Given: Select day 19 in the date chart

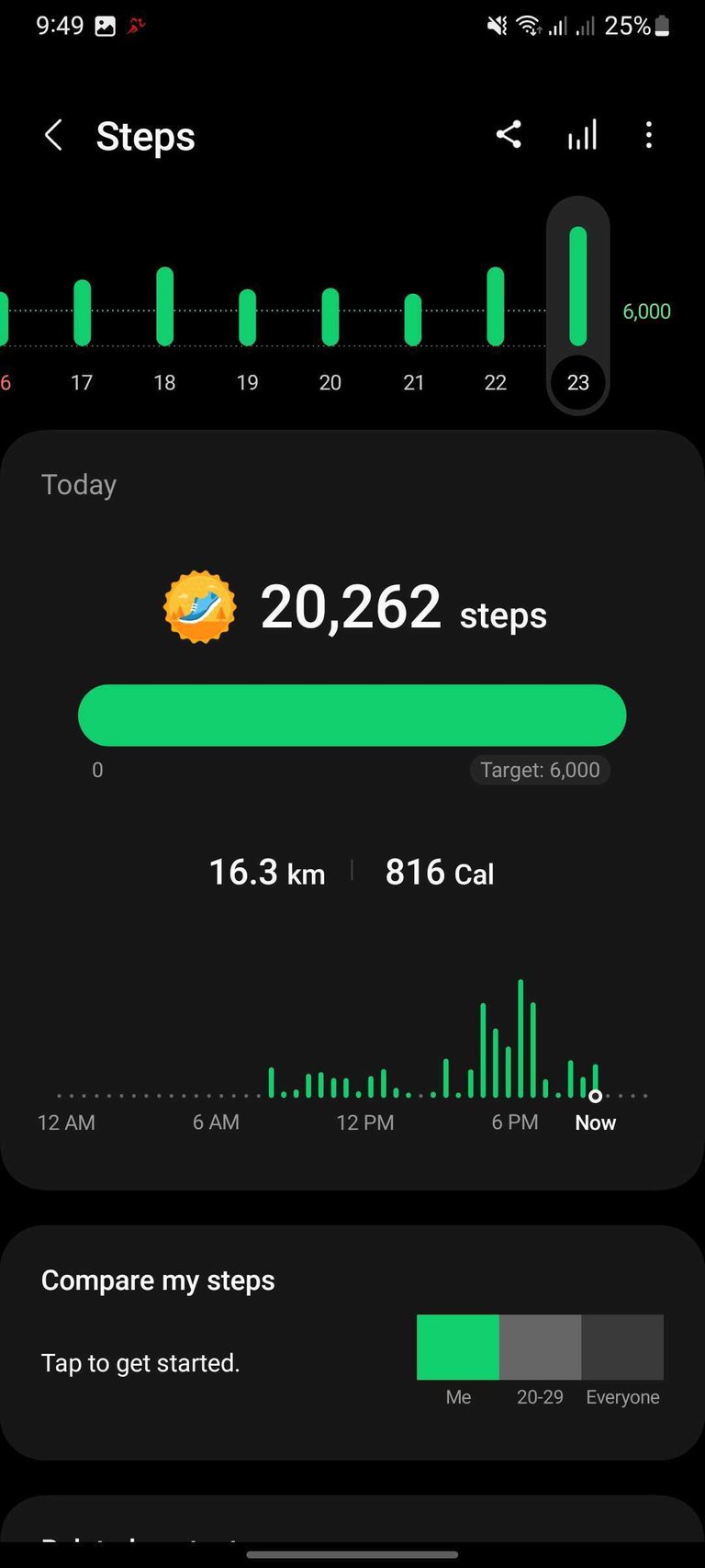Looking at the screenshot, I should (248, 342).
